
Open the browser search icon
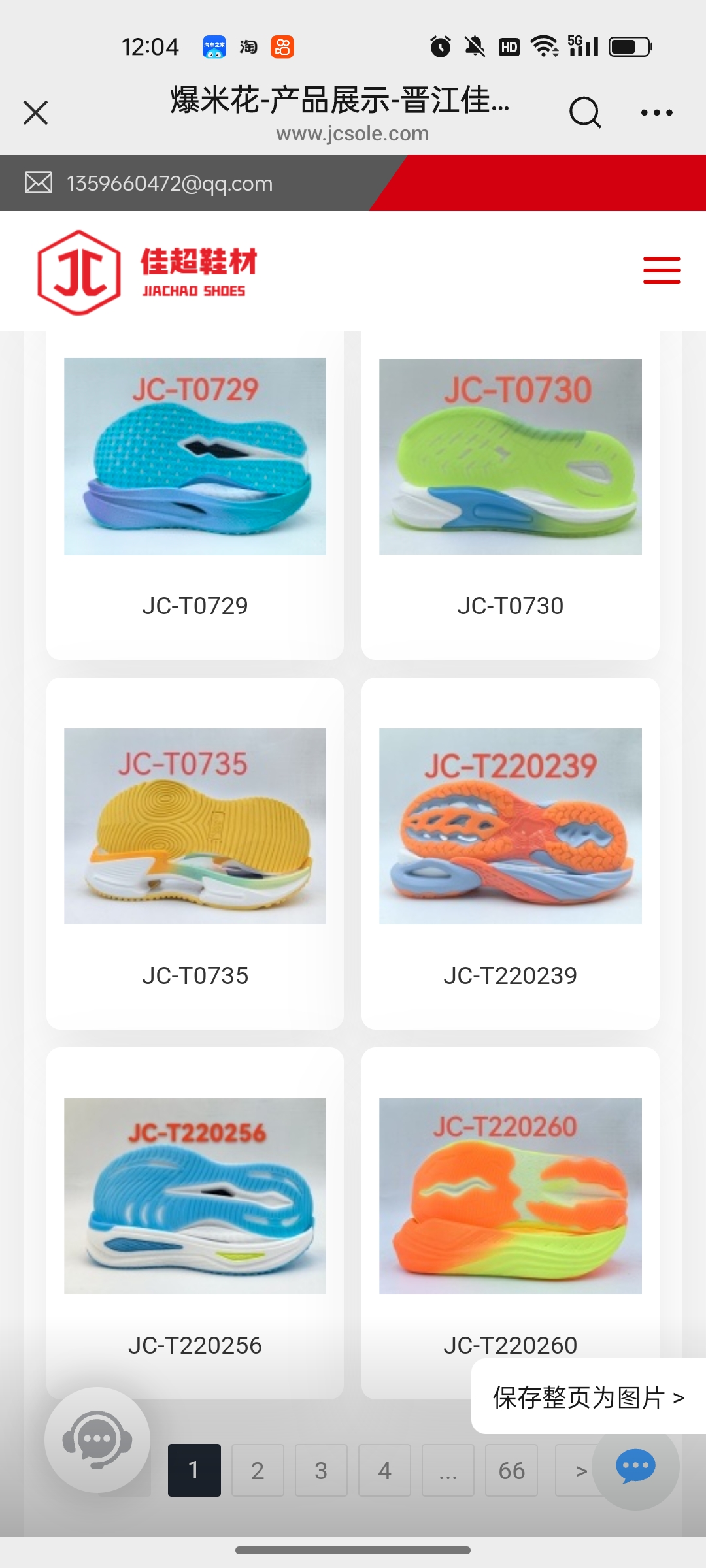click(x=584, y=112)
